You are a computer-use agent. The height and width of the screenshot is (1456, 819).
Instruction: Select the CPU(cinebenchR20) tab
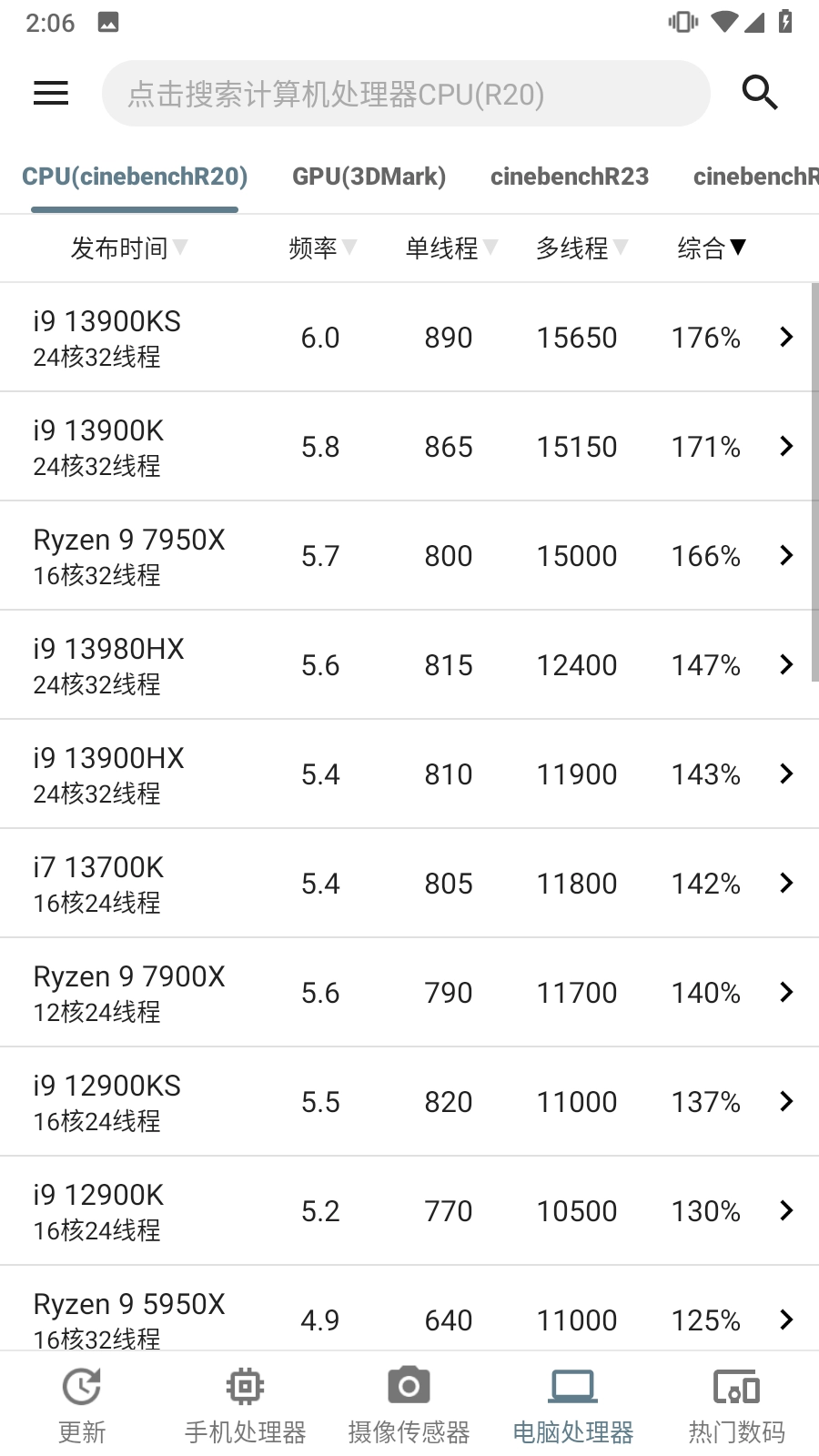[x=135, y=176]
